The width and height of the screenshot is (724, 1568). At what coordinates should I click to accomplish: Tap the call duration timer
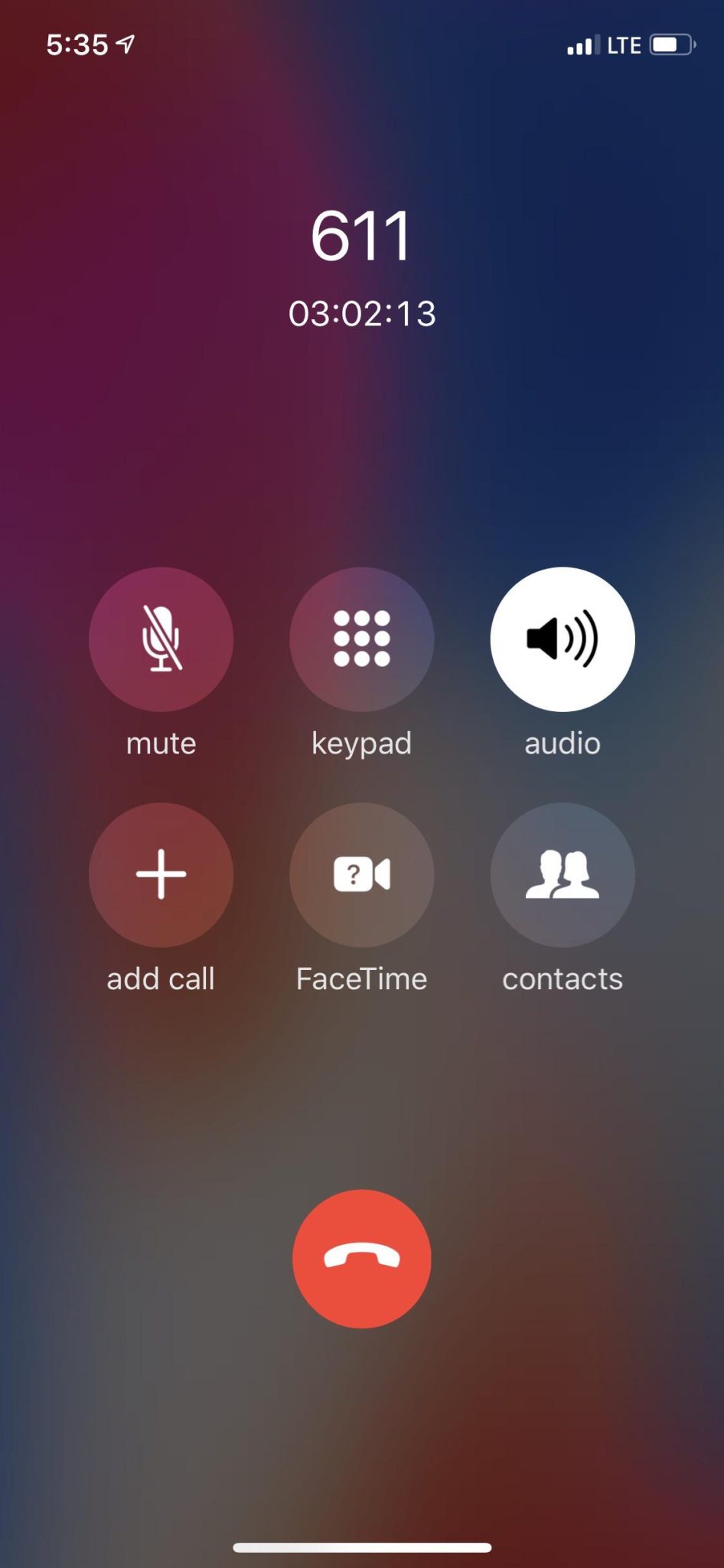361,312
